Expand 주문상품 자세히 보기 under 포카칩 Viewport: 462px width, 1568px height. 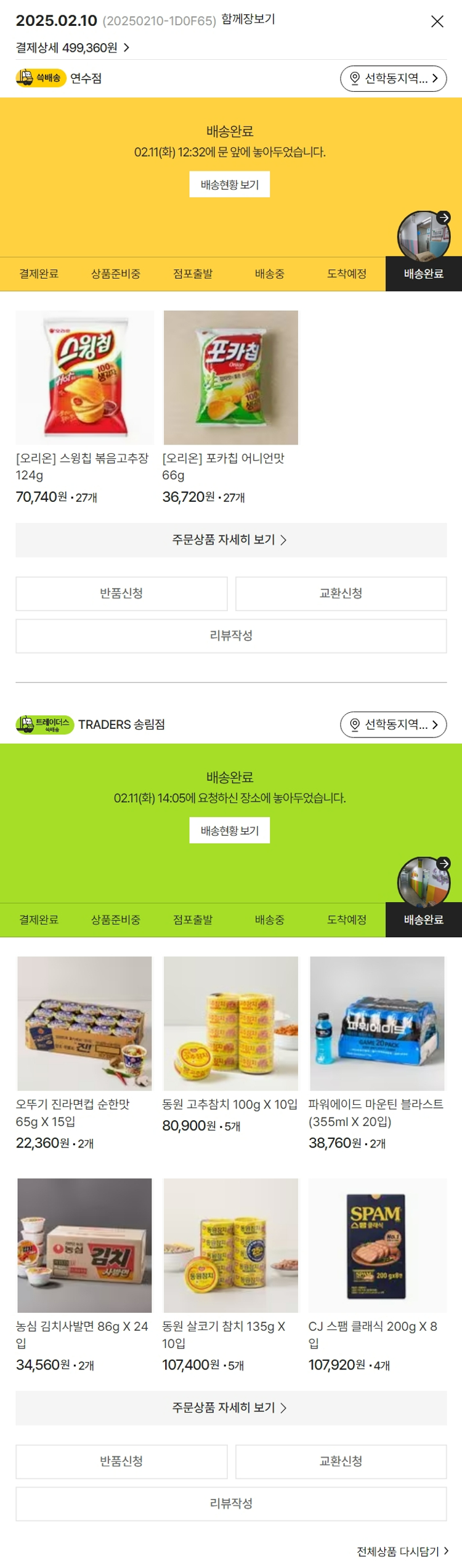point(230,540)
